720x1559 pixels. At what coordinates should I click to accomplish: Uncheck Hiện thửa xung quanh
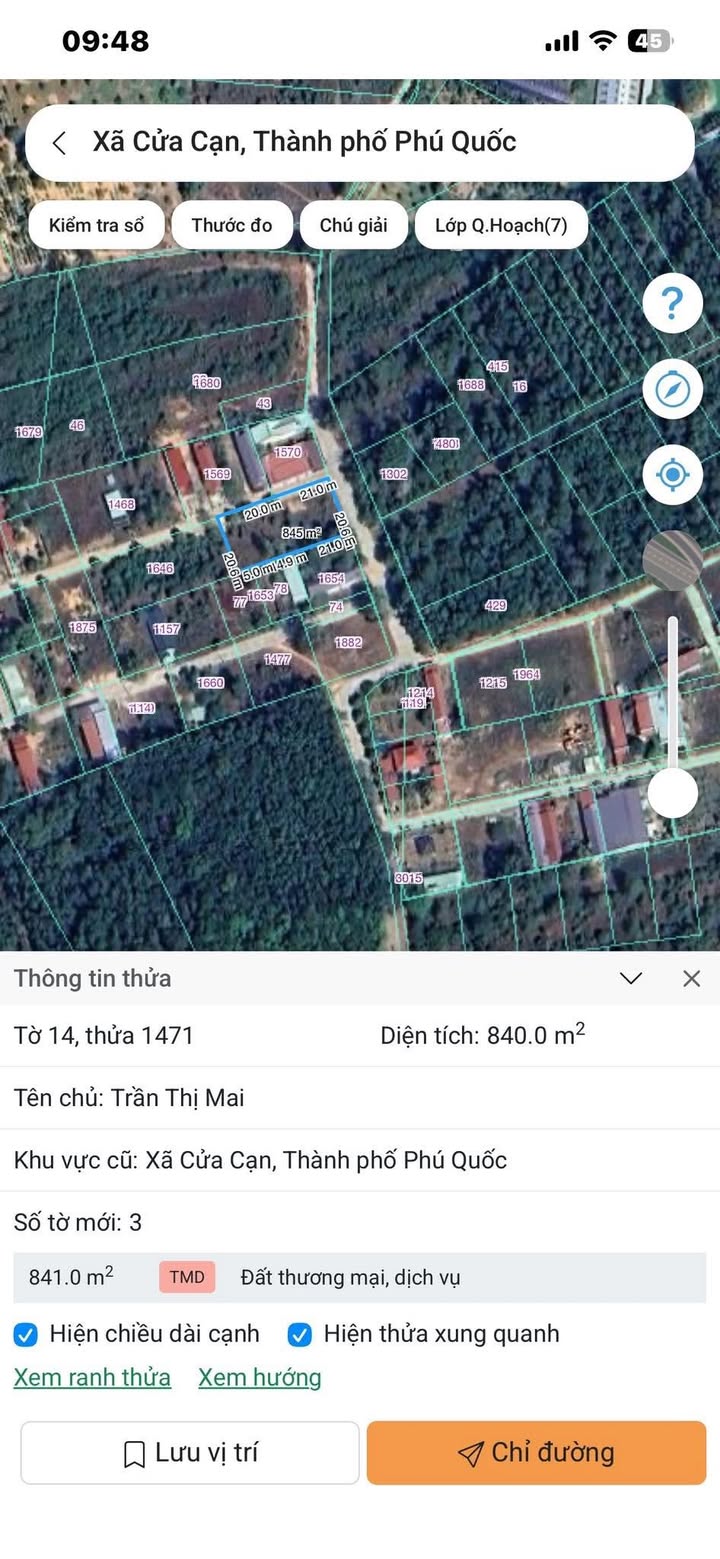[x=300, y=1334]
